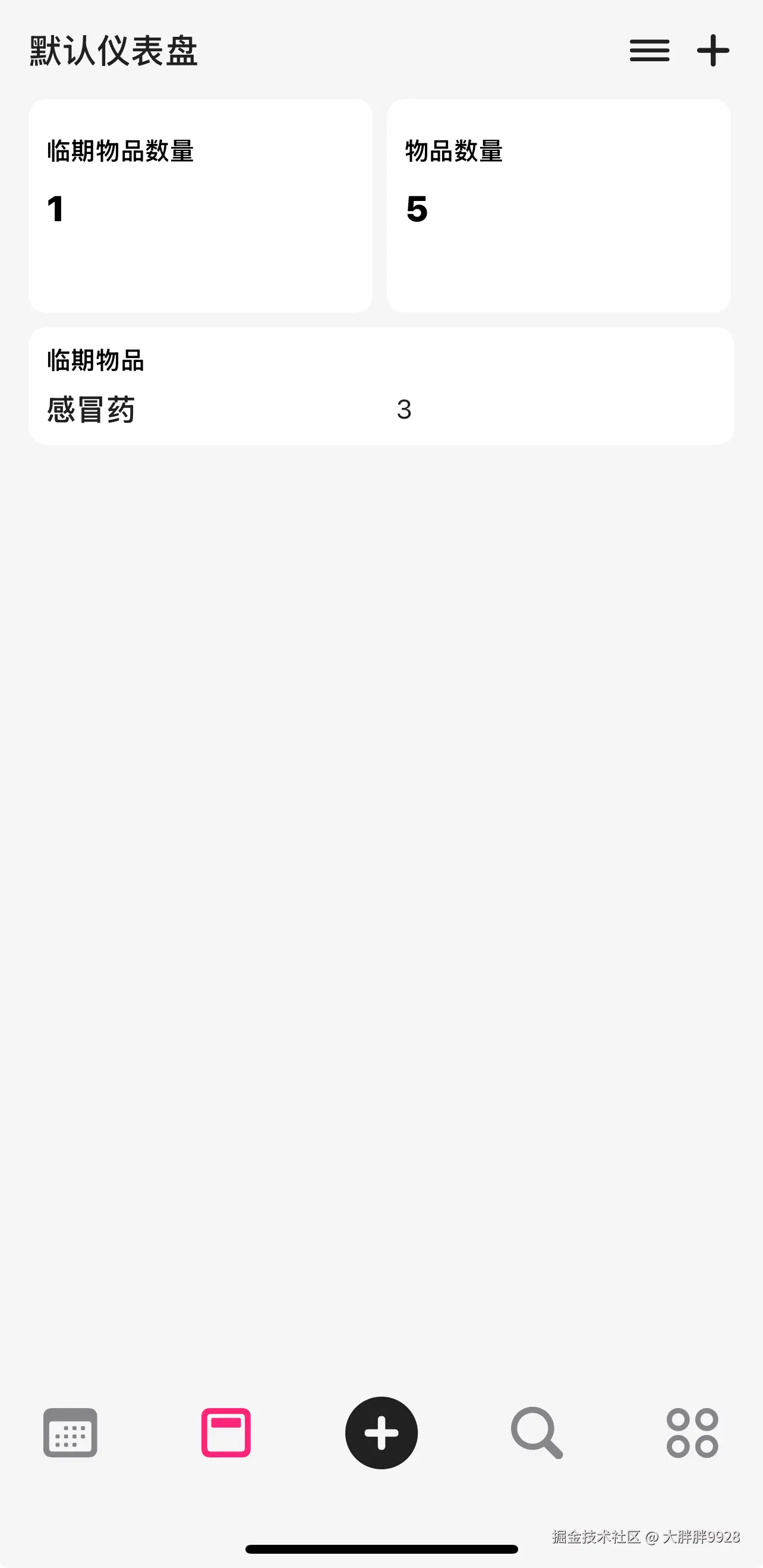Switch to the calendar tab
This screenshot has height=1568, width=763.
tap(71, 1432)
